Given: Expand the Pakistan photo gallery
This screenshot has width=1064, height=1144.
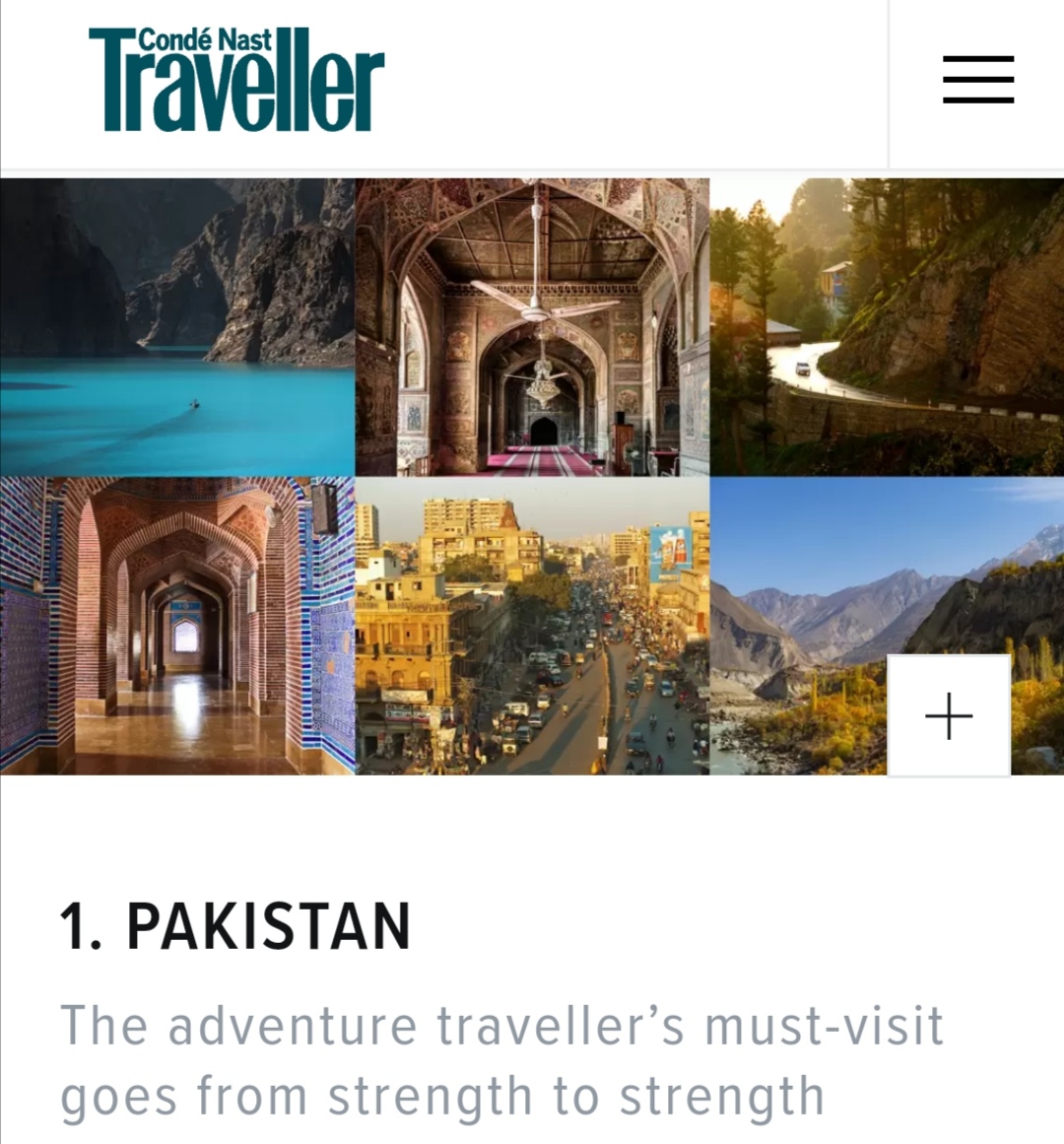Looking at the screenshot, I should click(x=949, y=715).
